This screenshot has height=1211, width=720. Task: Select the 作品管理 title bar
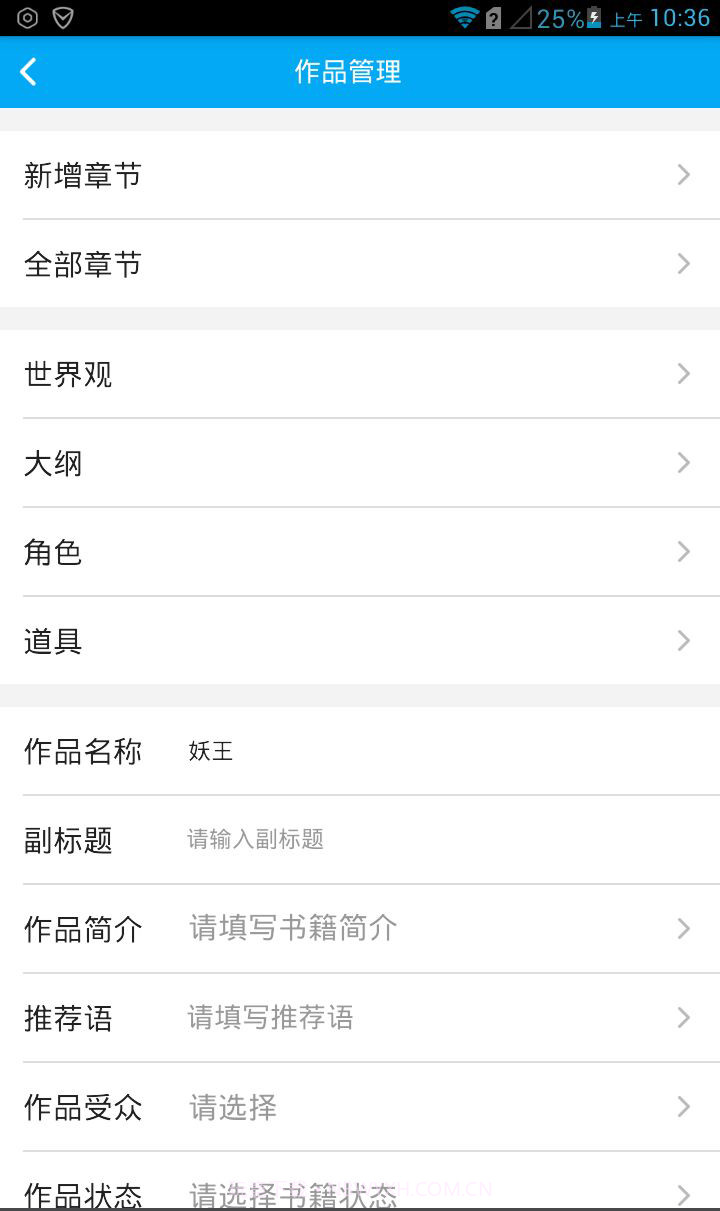345,71
